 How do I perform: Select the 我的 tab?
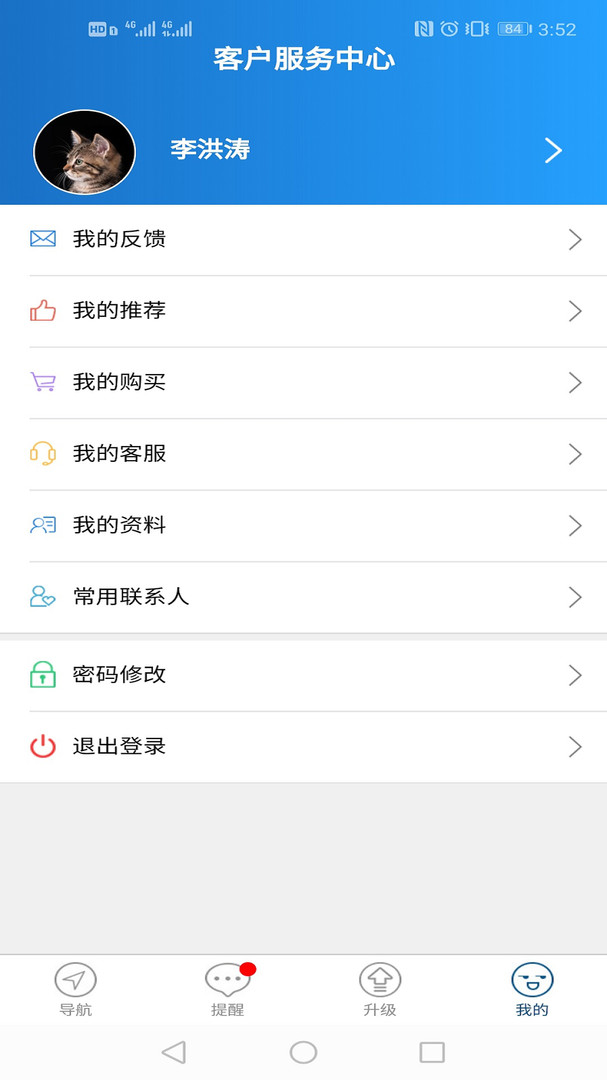pos(532,989)
